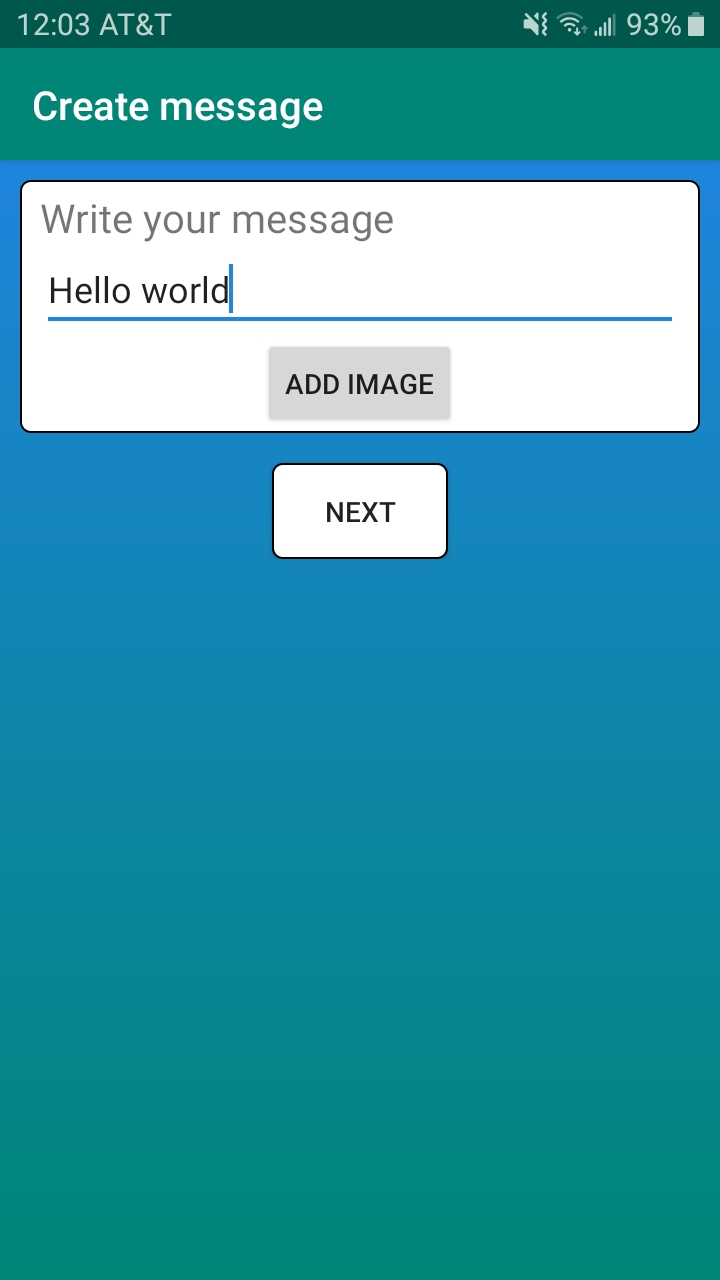Tap the Add Image button
Image resolution: width=720 pixels, height=1280 pixels.
click(x=359, y=384)
